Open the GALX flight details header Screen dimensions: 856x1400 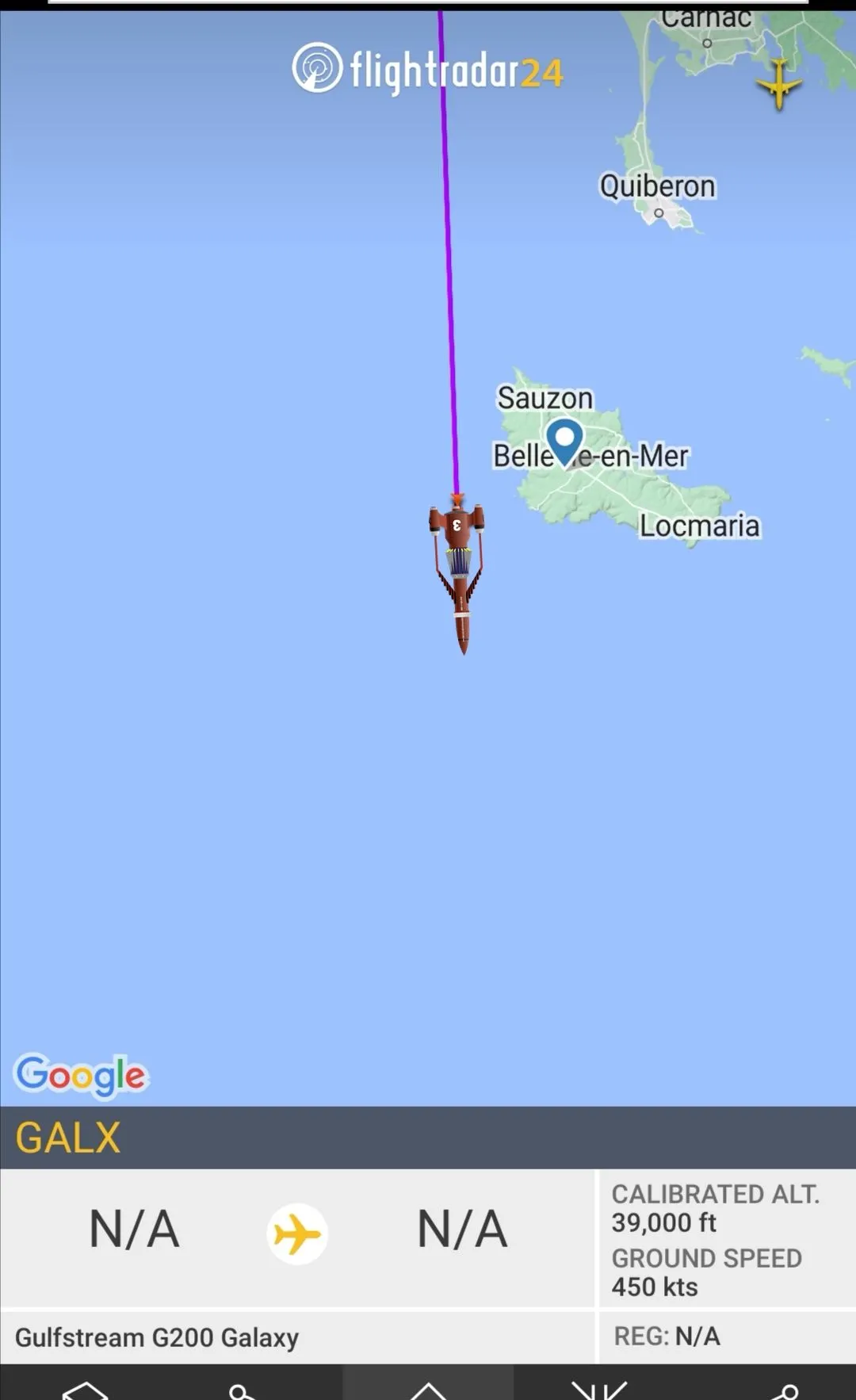click(x=428, y=1137)
